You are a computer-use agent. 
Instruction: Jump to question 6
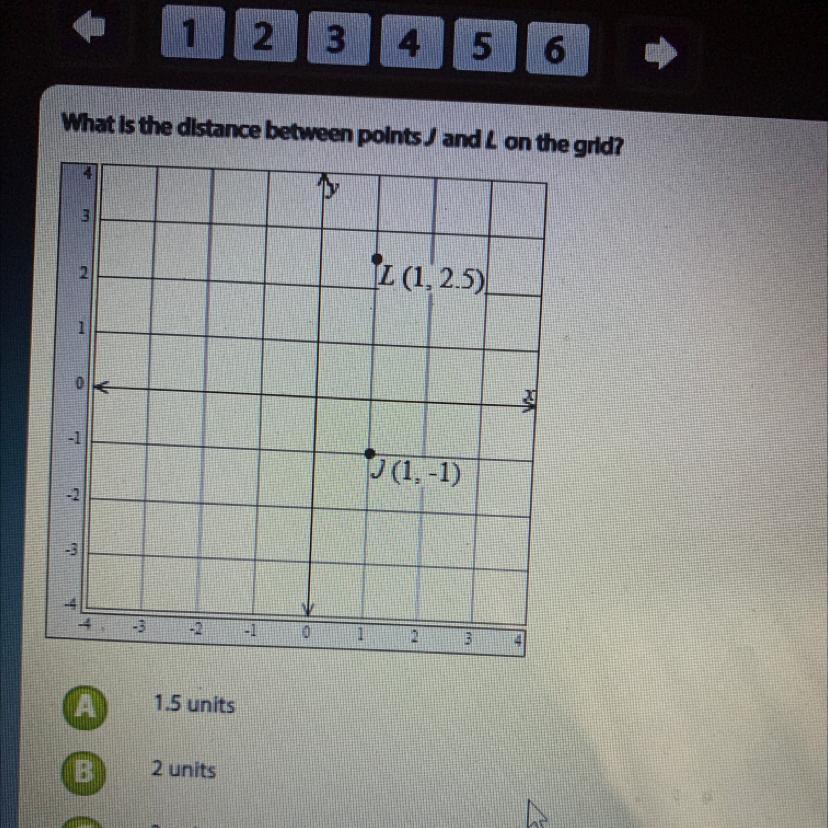[x=553, y=49]
